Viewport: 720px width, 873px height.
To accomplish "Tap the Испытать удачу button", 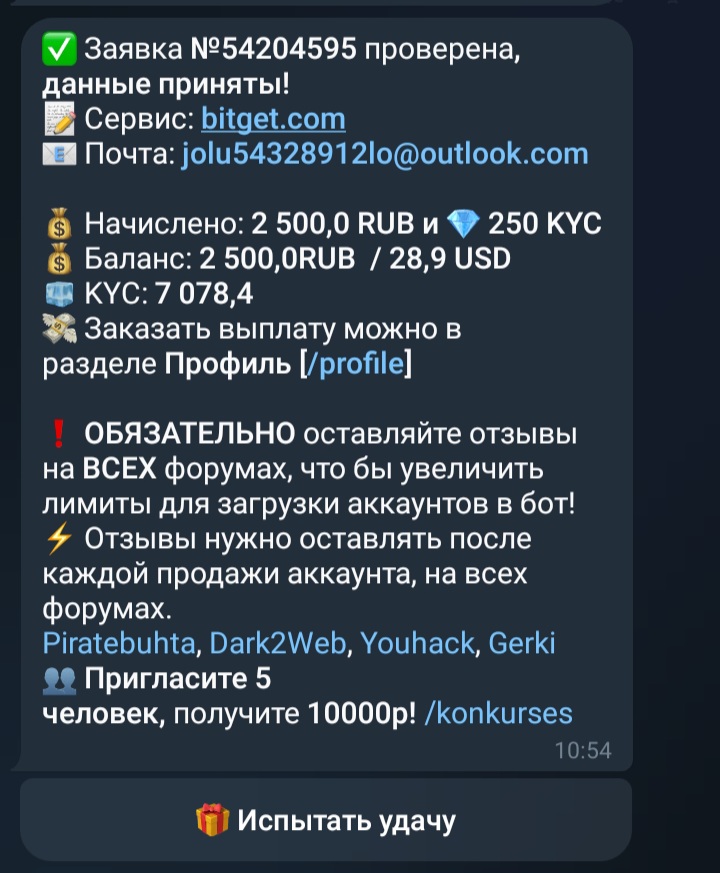I will point(326,821).
